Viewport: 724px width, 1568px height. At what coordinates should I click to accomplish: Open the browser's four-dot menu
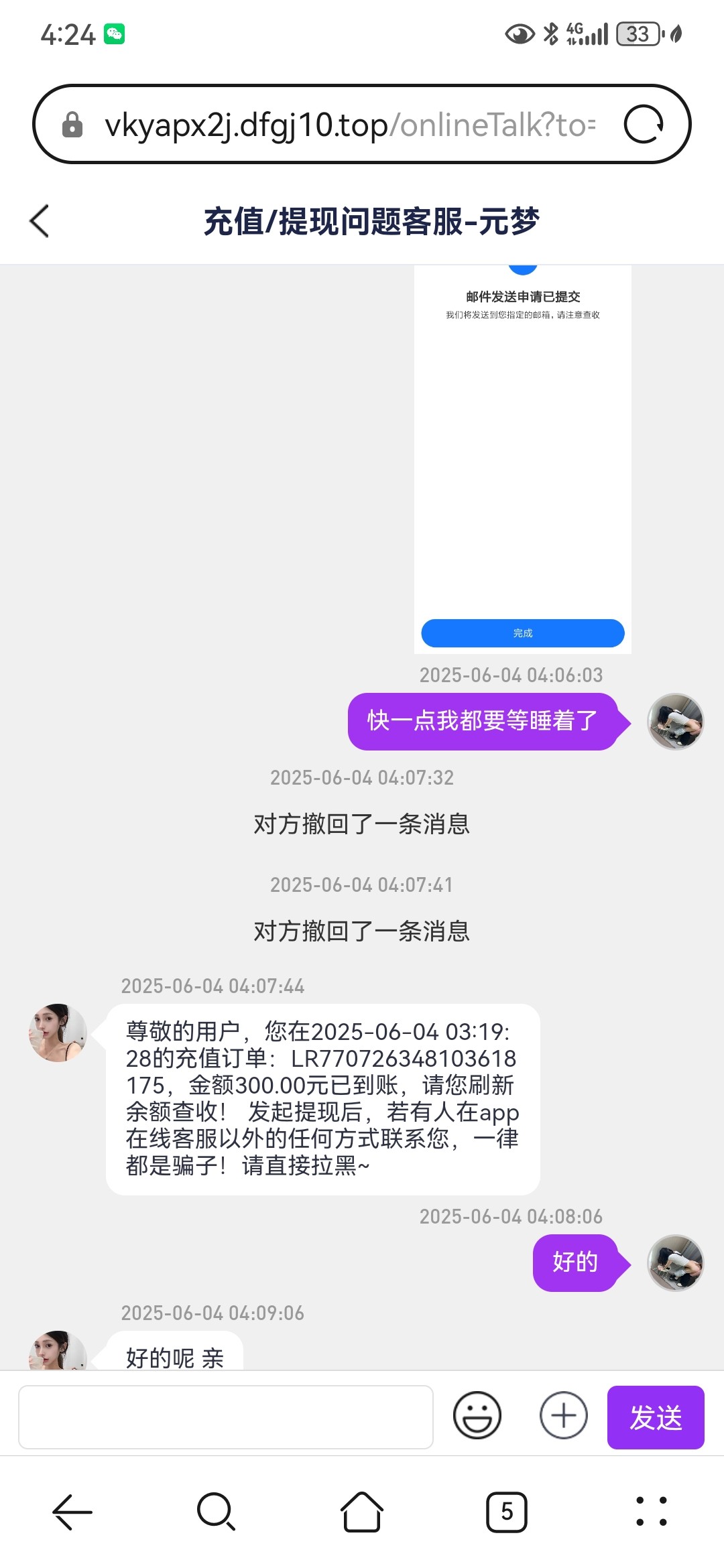652,1512
